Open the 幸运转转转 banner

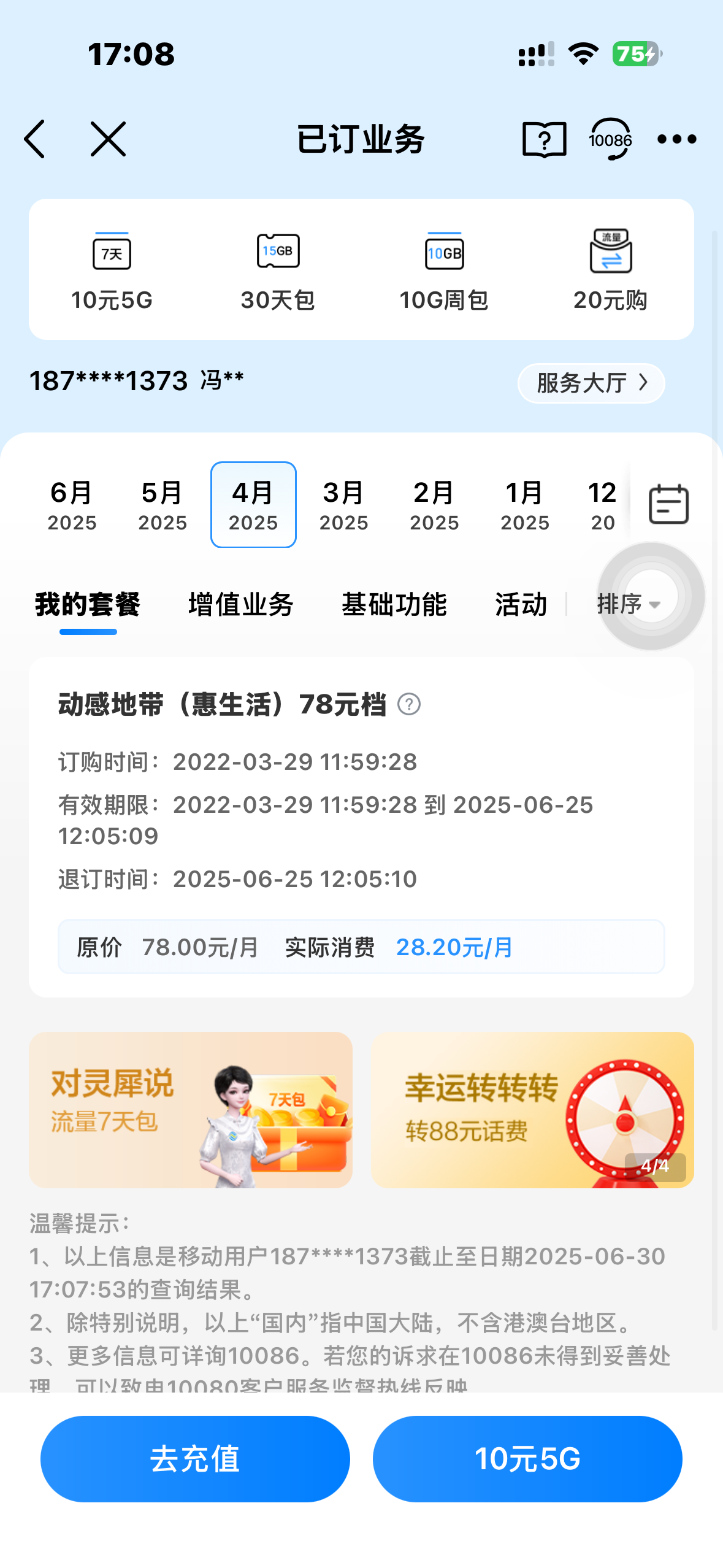(x=532, y=1110)
